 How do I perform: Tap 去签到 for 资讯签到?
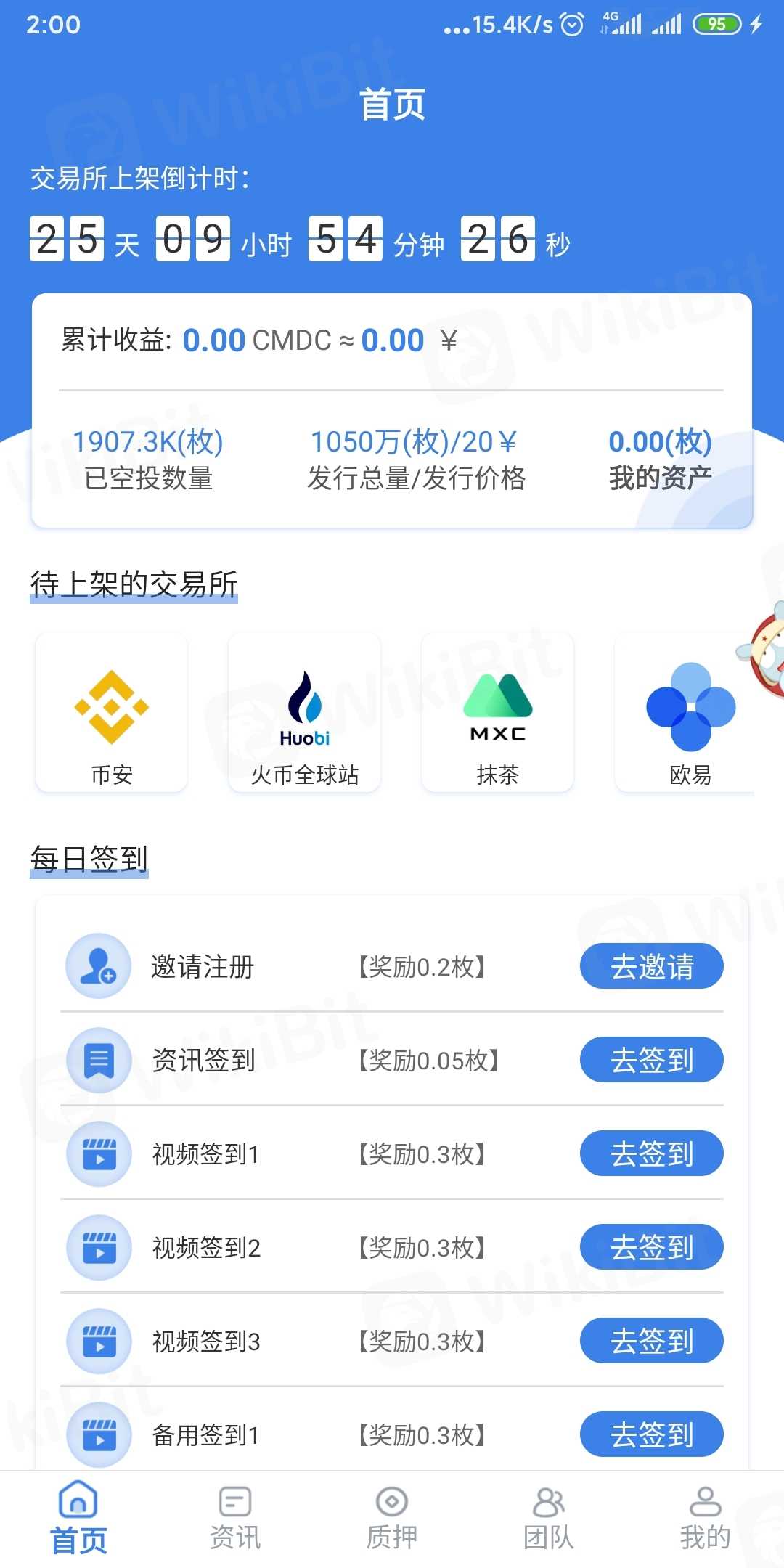(651, 1060)
